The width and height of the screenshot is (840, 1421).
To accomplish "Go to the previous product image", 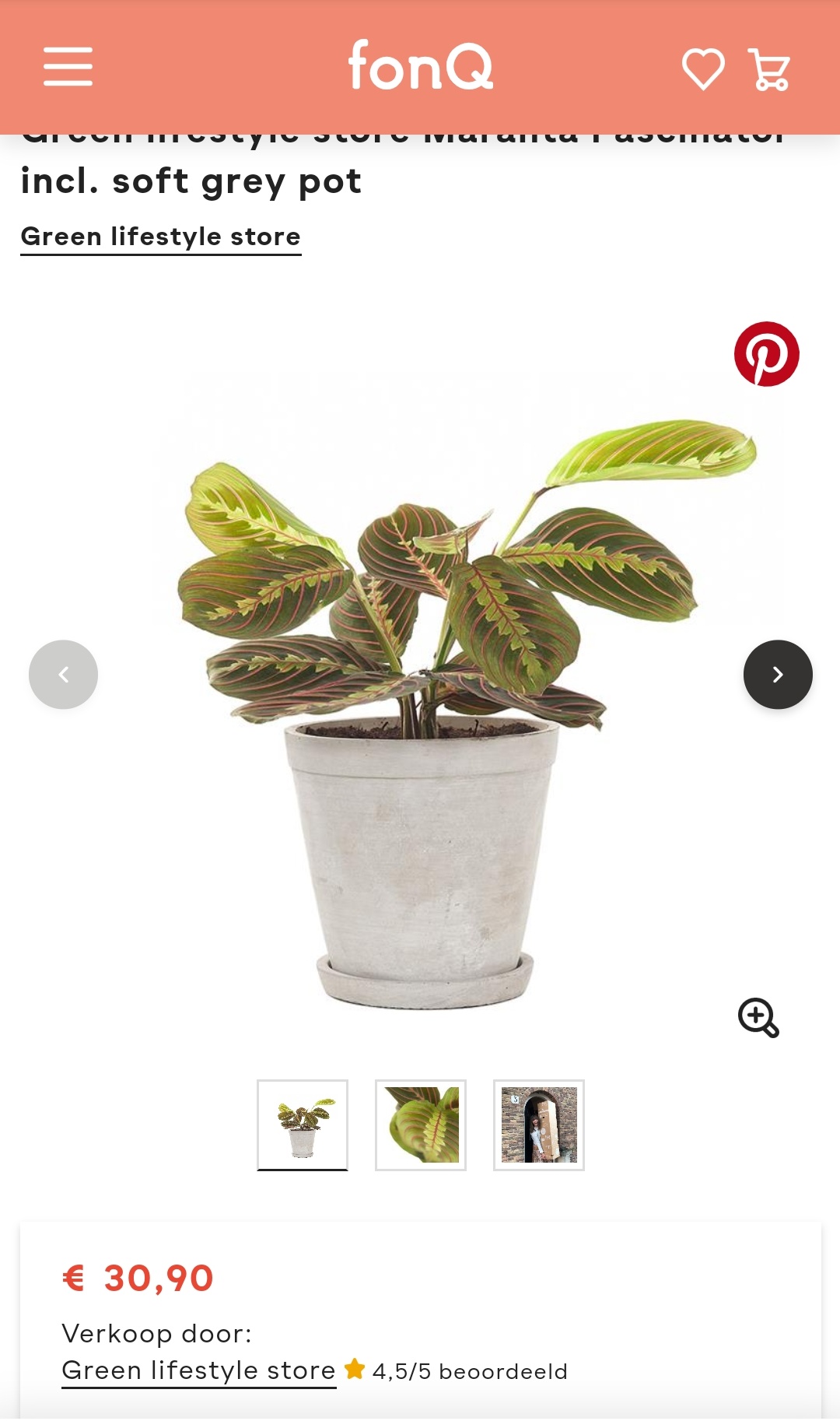I will coord(63,674).
